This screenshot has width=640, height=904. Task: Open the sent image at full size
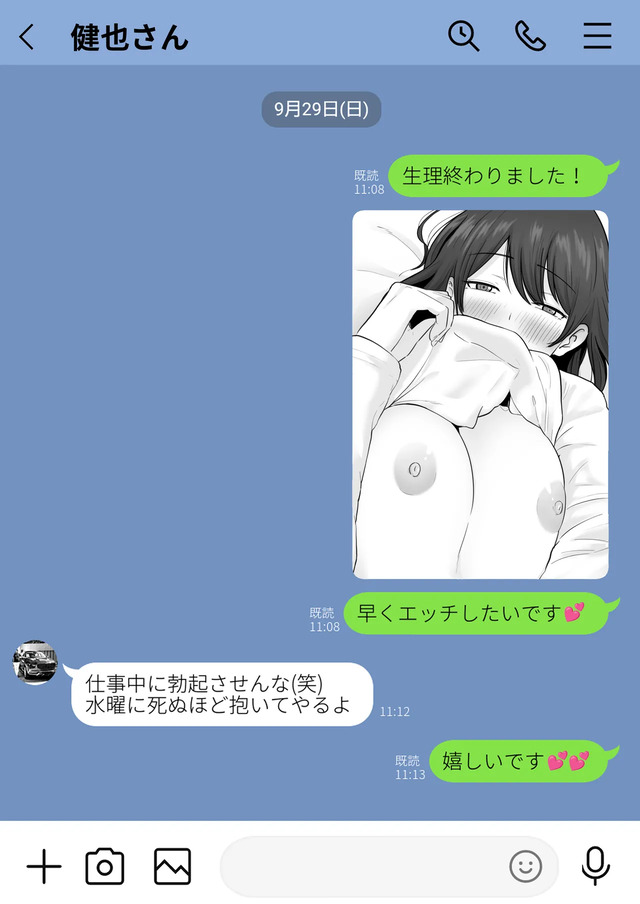point(480,394)
